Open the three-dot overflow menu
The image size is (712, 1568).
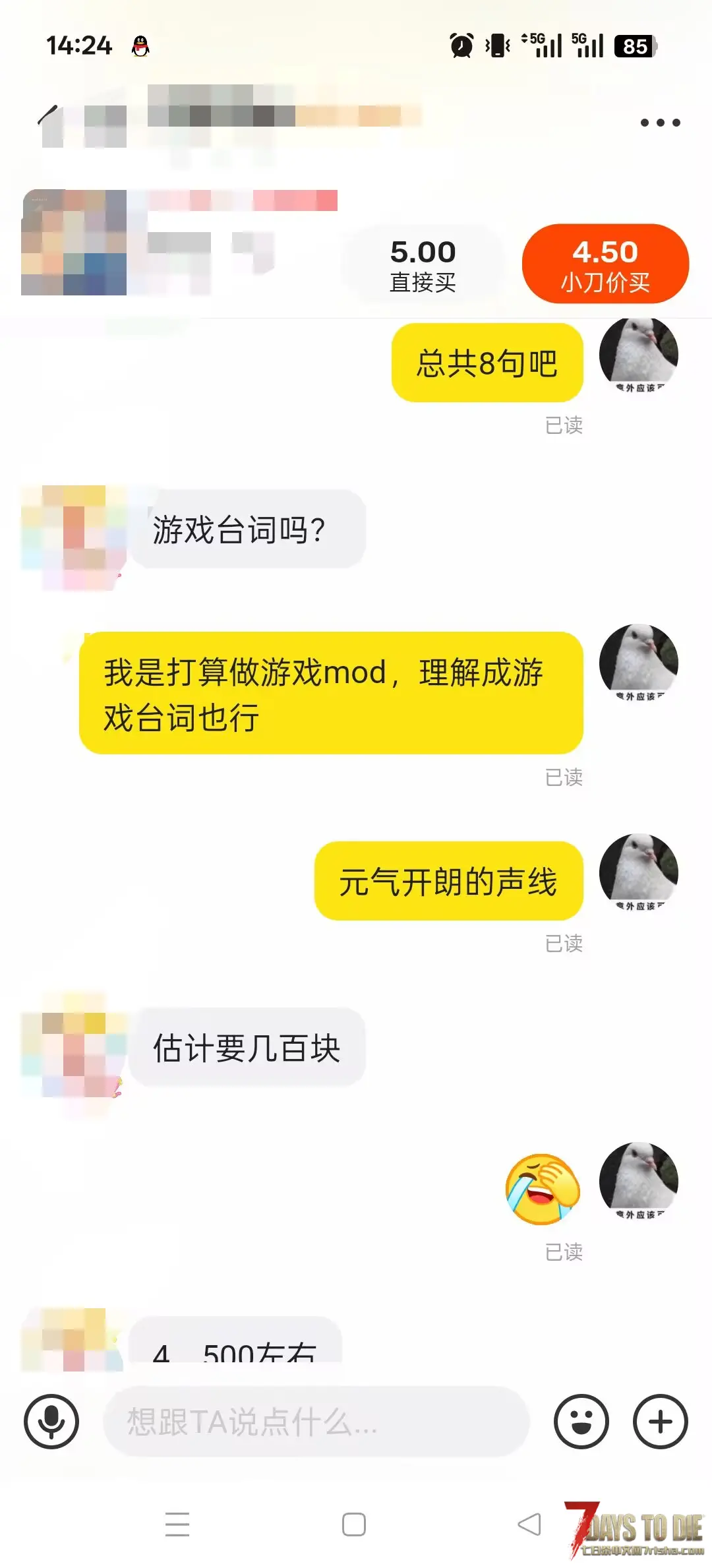[x=660, y=123]
